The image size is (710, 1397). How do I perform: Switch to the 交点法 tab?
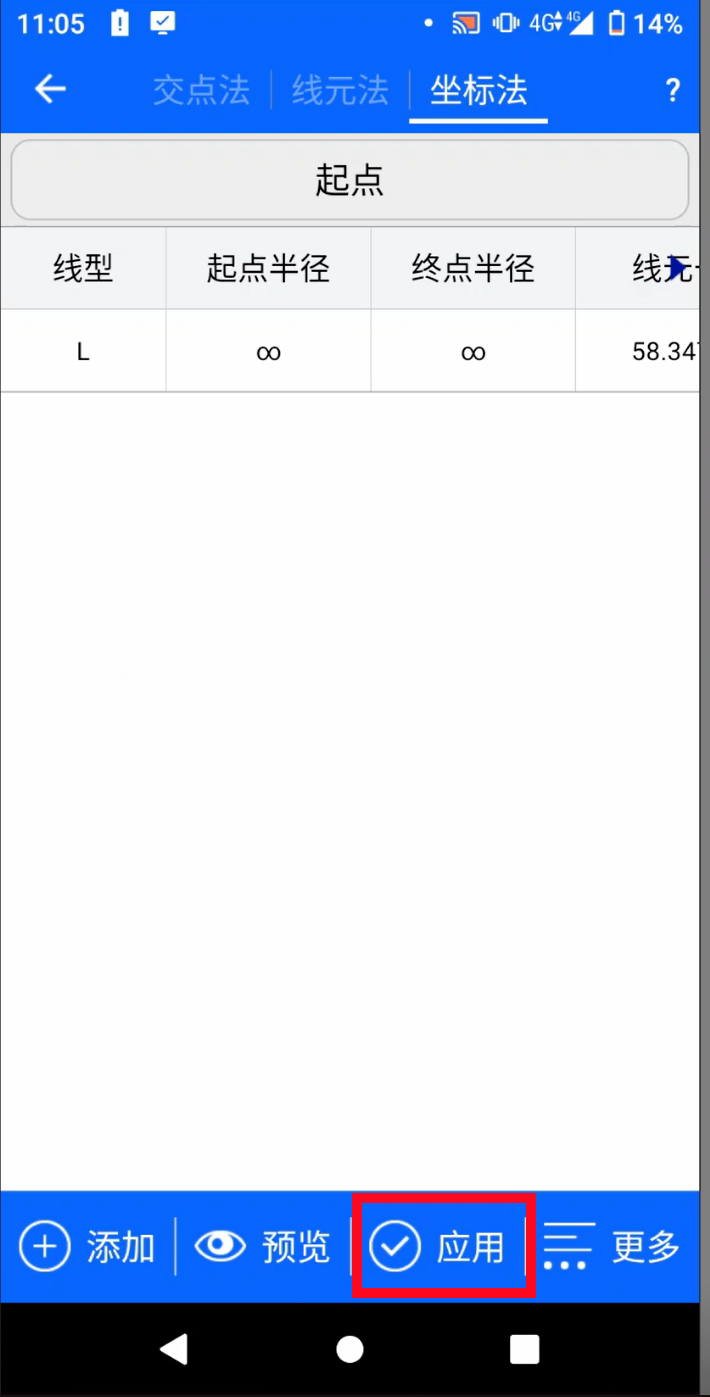pos(201,90)
